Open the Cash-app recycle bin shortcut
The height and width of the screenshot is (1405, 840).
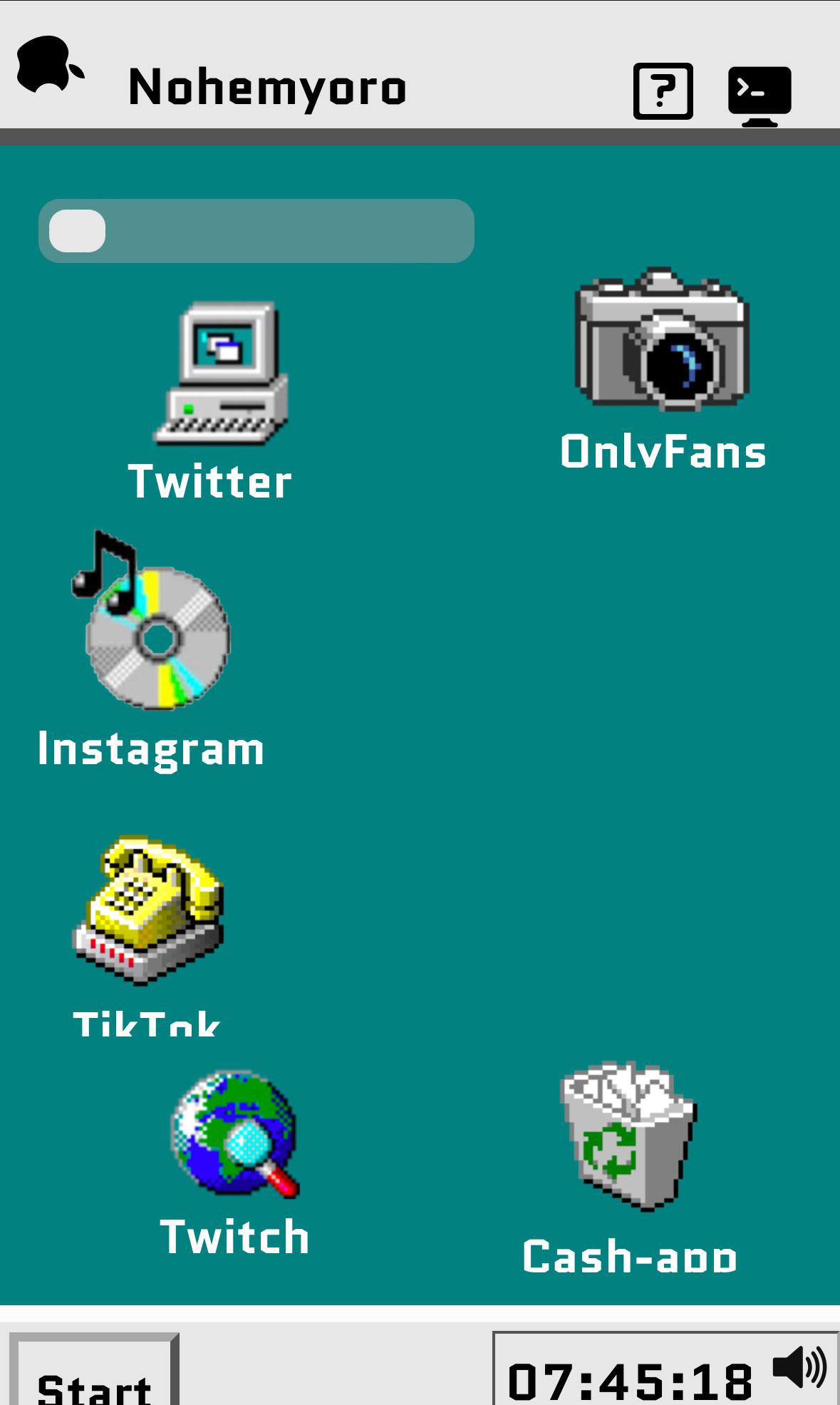click(x=628, y=1136)
